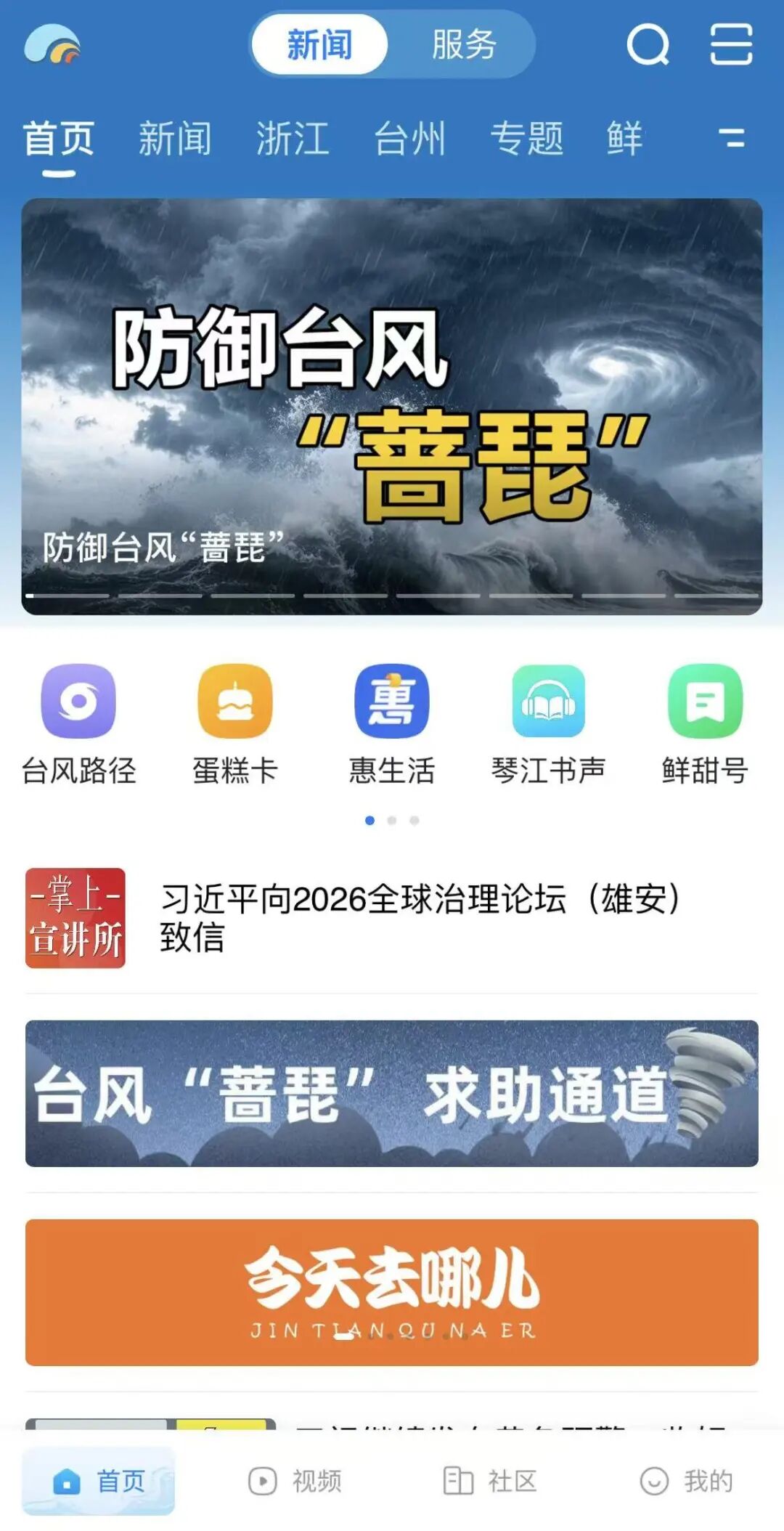Open the 防御台风“蔷琵” headline banner
The width and height of the screenshot is (784, 1531).
point(392,407)
